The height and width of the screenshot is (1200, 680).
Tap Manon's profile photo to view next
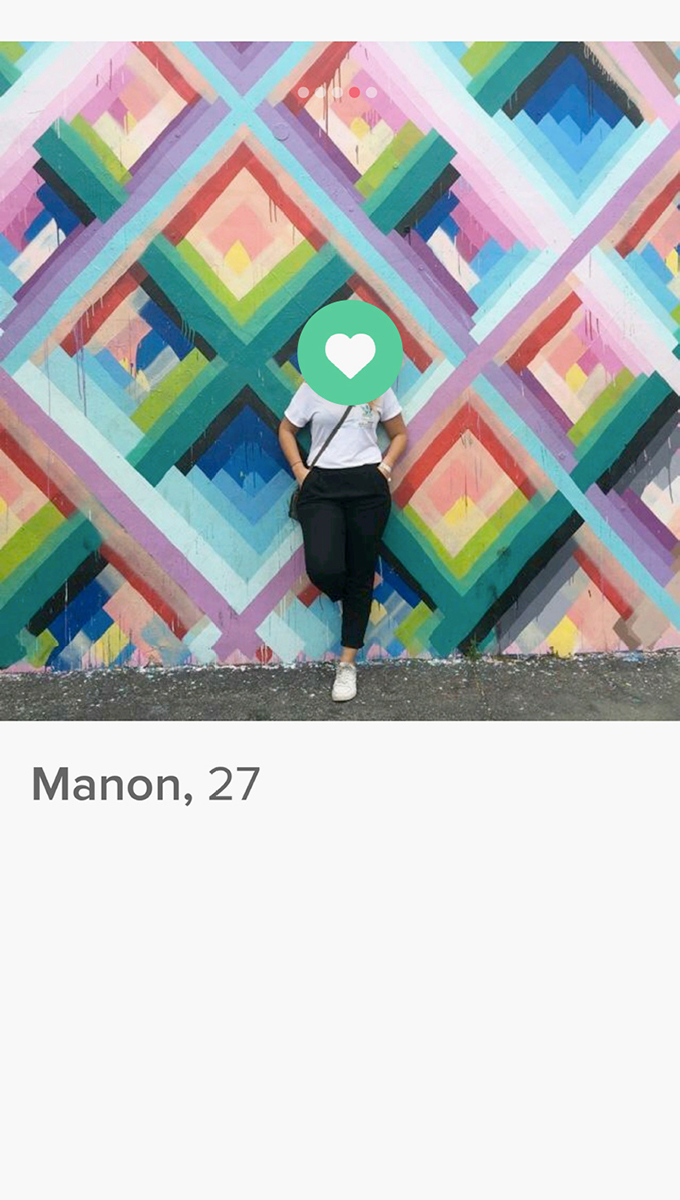(x=340, y=380)
